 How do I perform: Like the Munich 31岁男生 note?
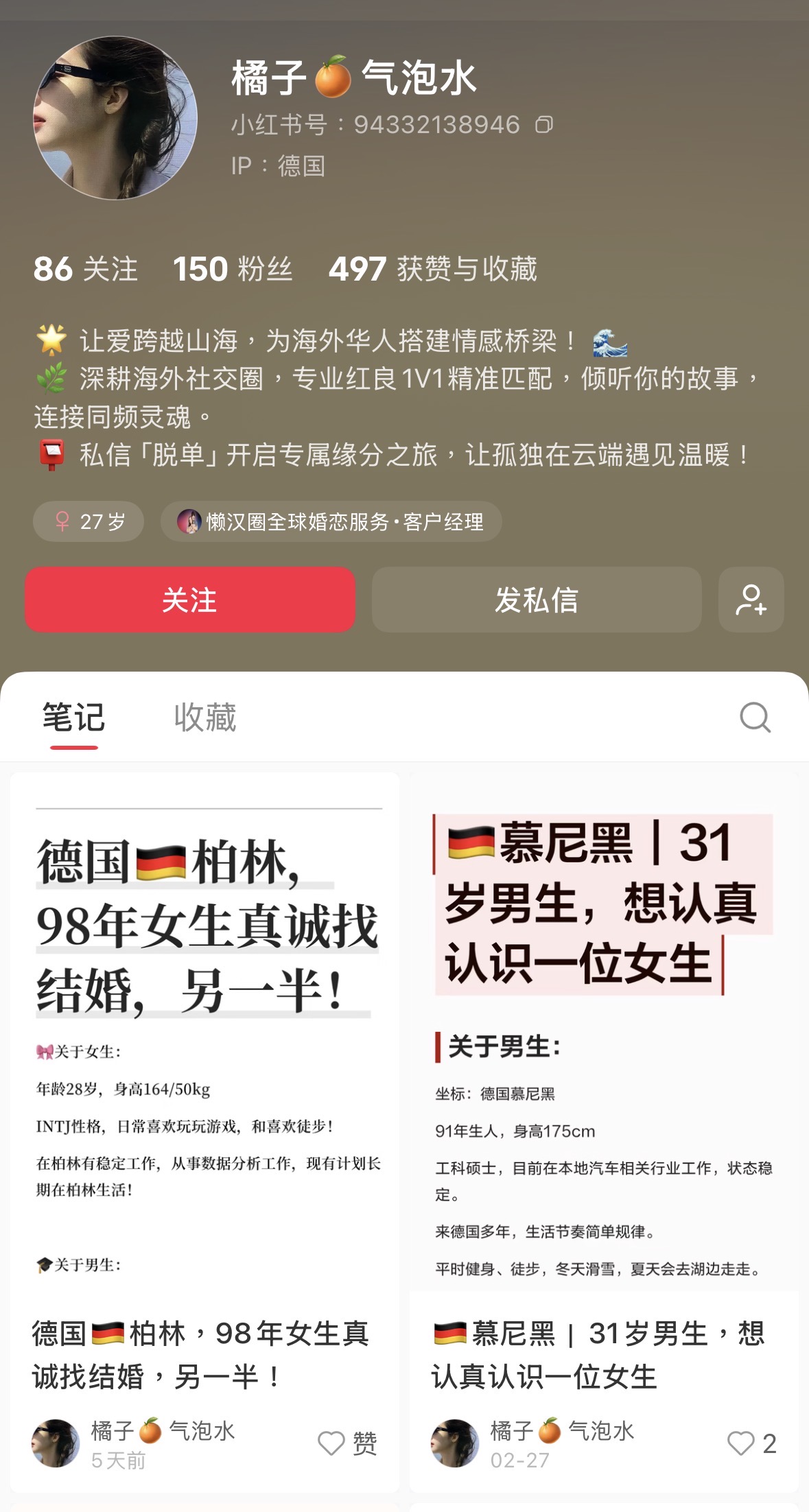(740, 1443)
